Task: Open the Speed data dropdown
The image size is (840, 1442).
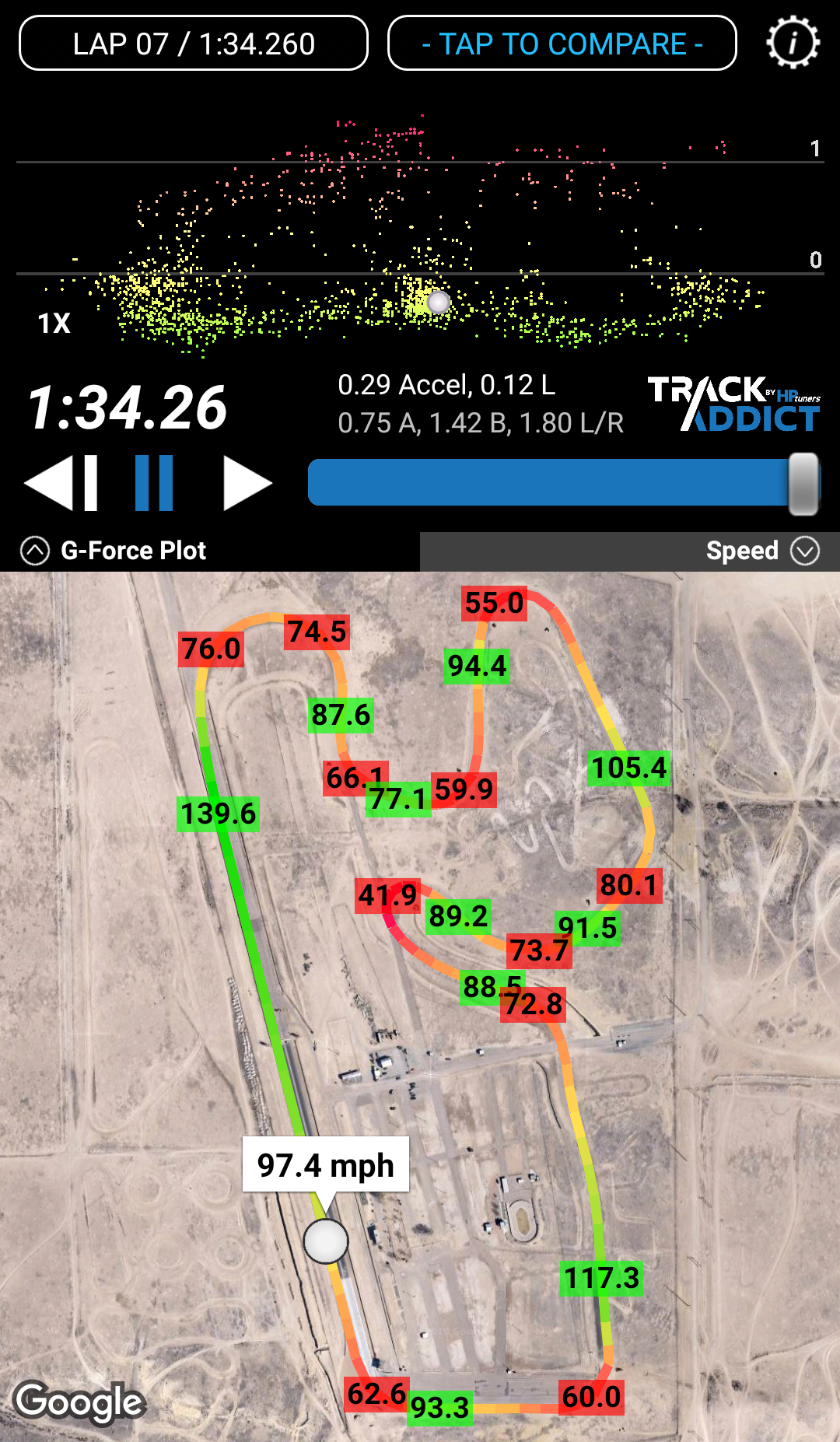Action: pos(761,551)
